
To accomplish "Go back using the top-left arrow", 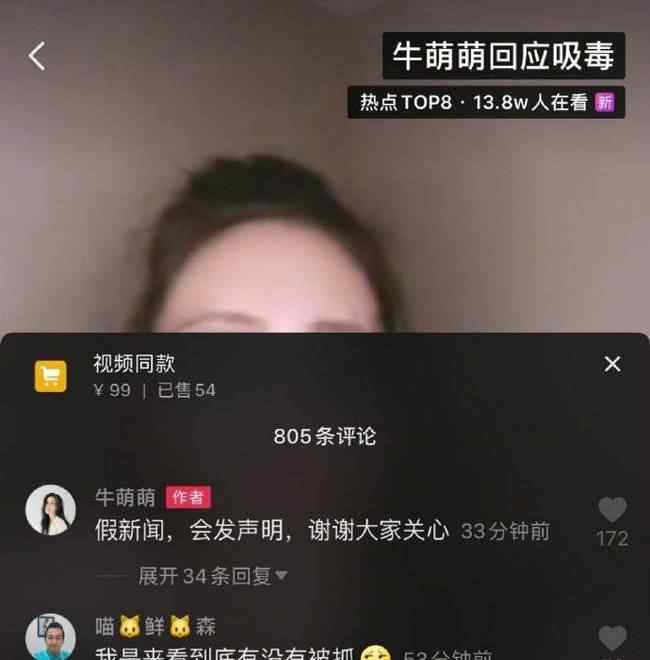I will (37, 56).
